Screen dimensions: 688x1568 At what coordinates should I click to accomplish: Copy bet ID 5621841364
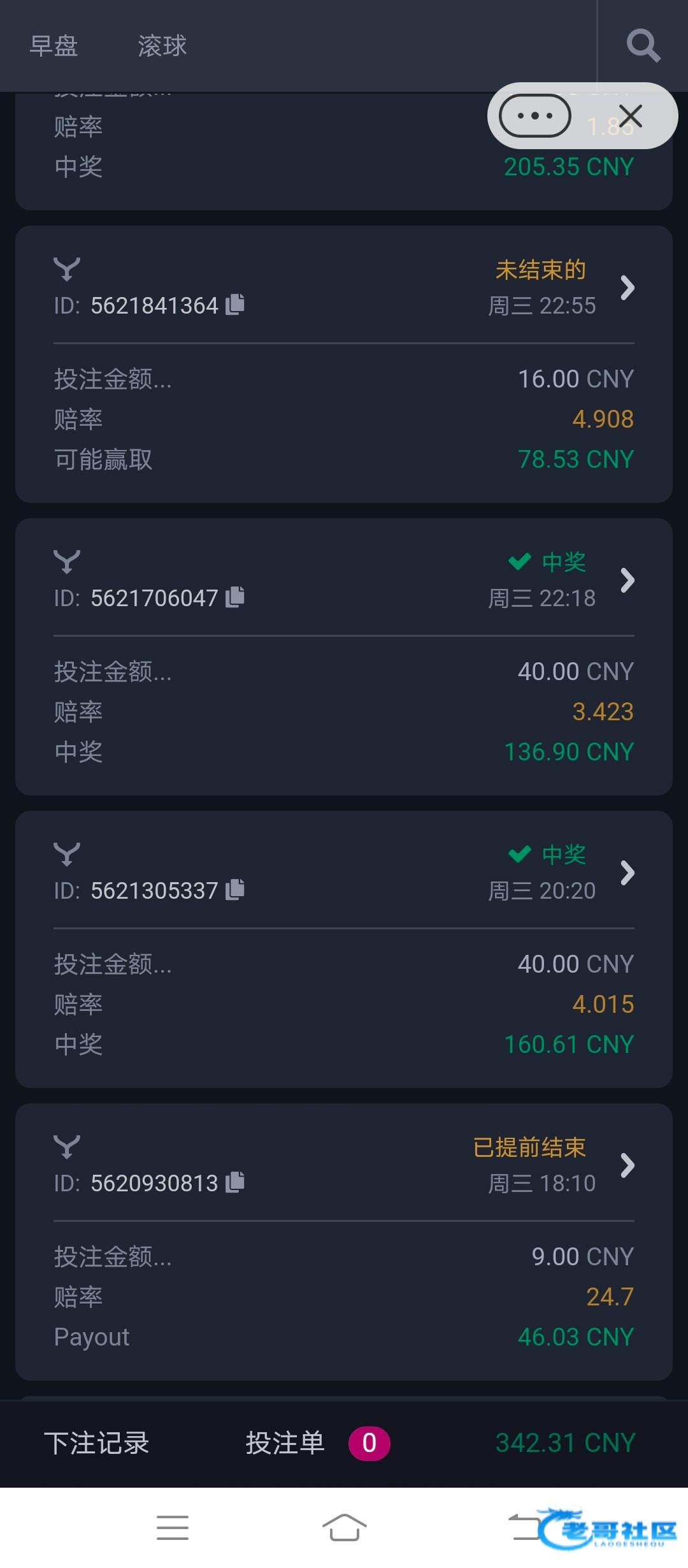235,305
